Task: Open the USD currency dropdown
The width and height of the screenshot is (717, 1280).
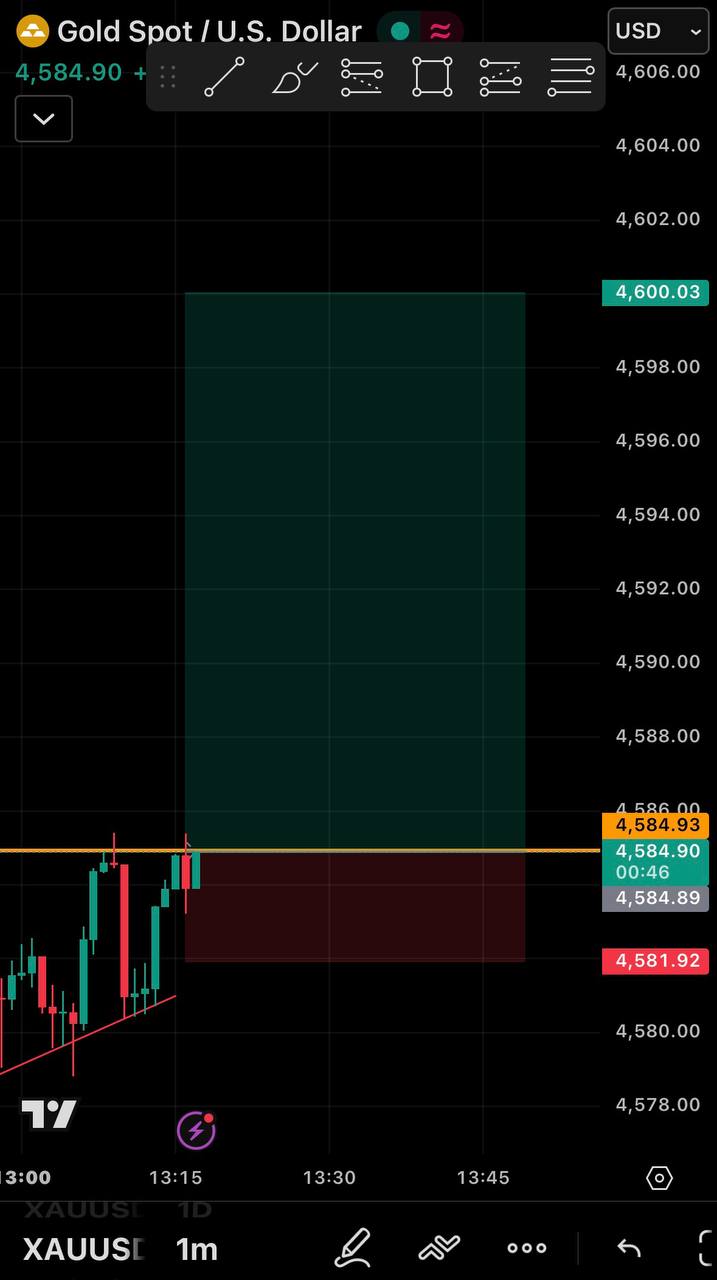Action: pyautogui.click(x=660, y=31)
